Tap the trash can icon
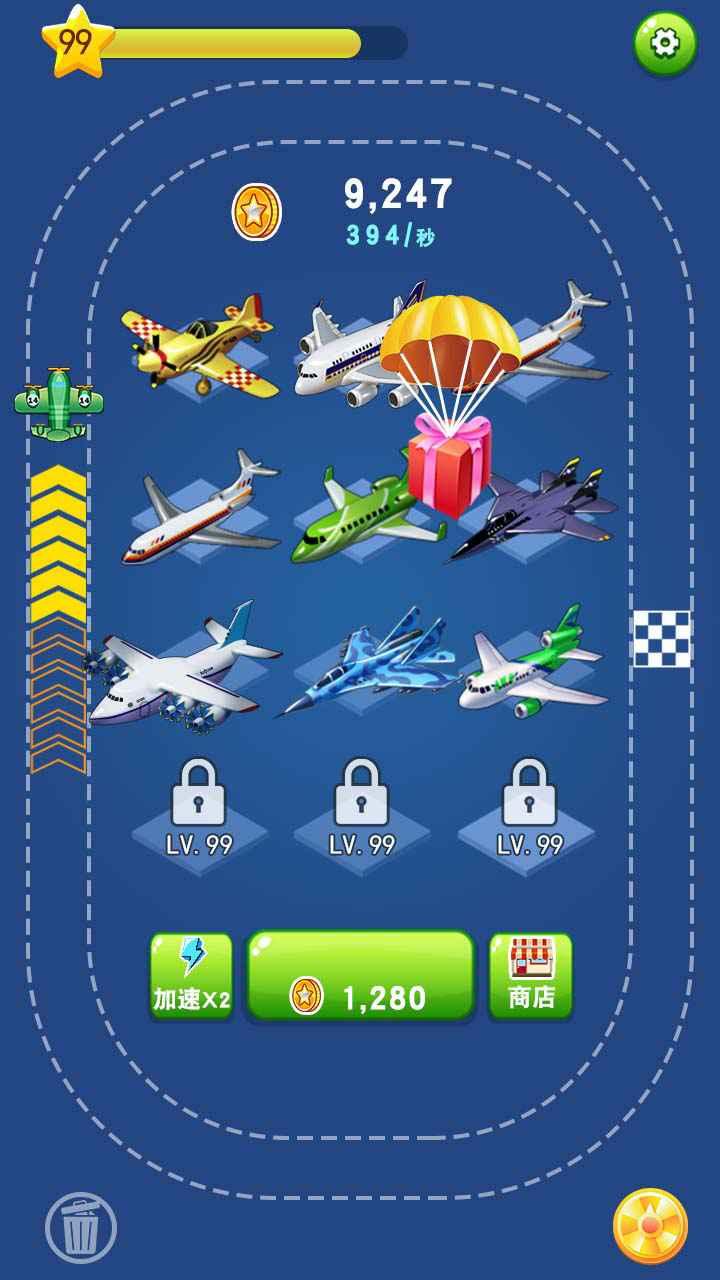Screen dimensions: 720x1280 (x=80, y=1227)
